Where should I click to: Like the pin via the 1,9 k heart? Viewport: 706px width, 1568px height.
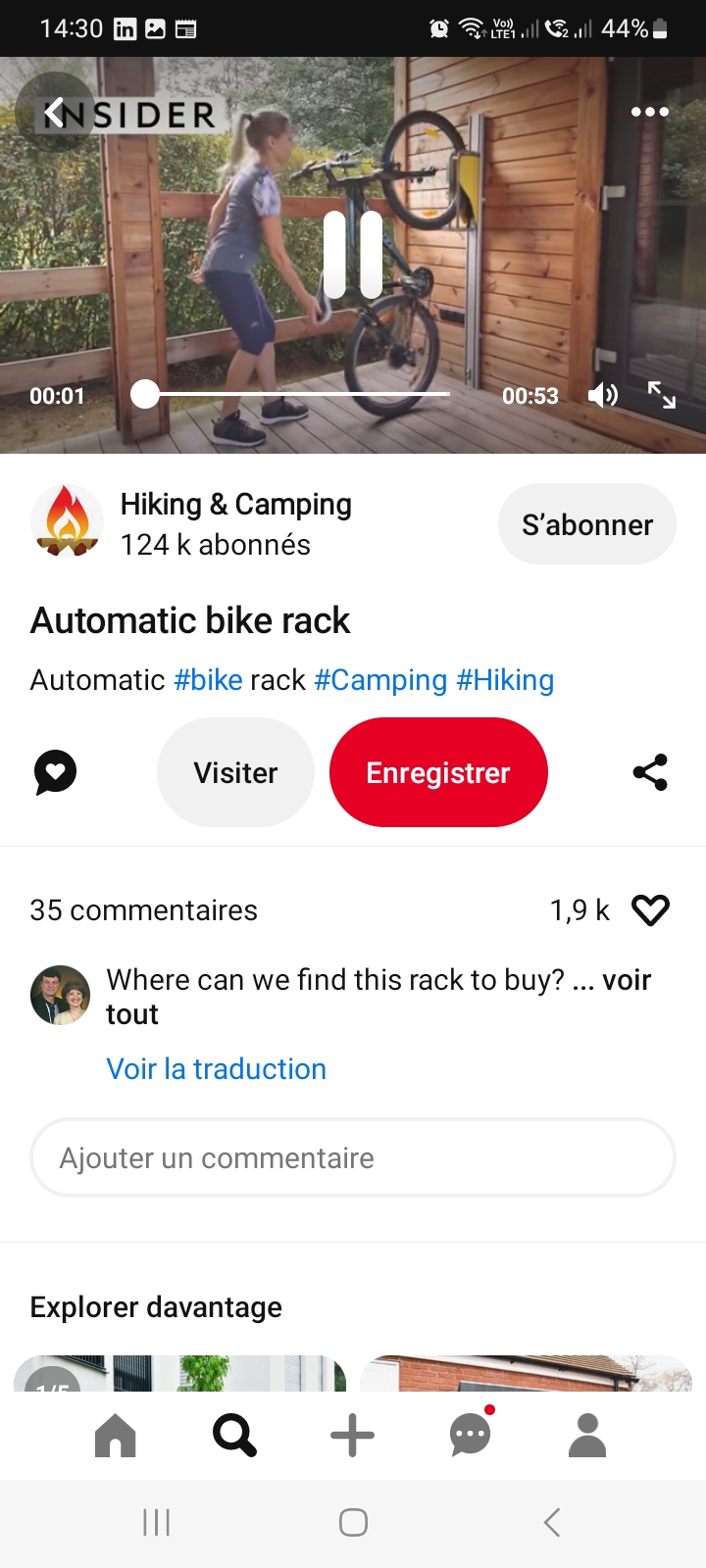(x=650, y=910)
